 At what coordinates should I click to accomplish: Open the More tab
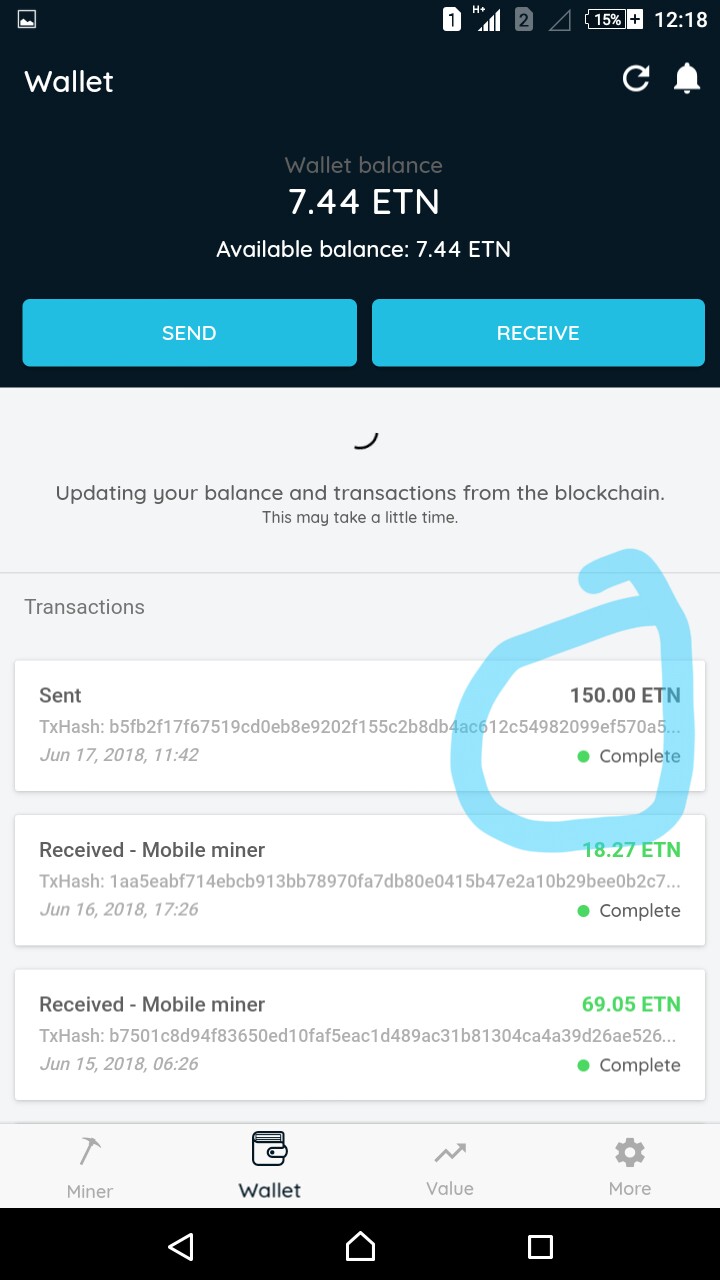(630, 1166)
